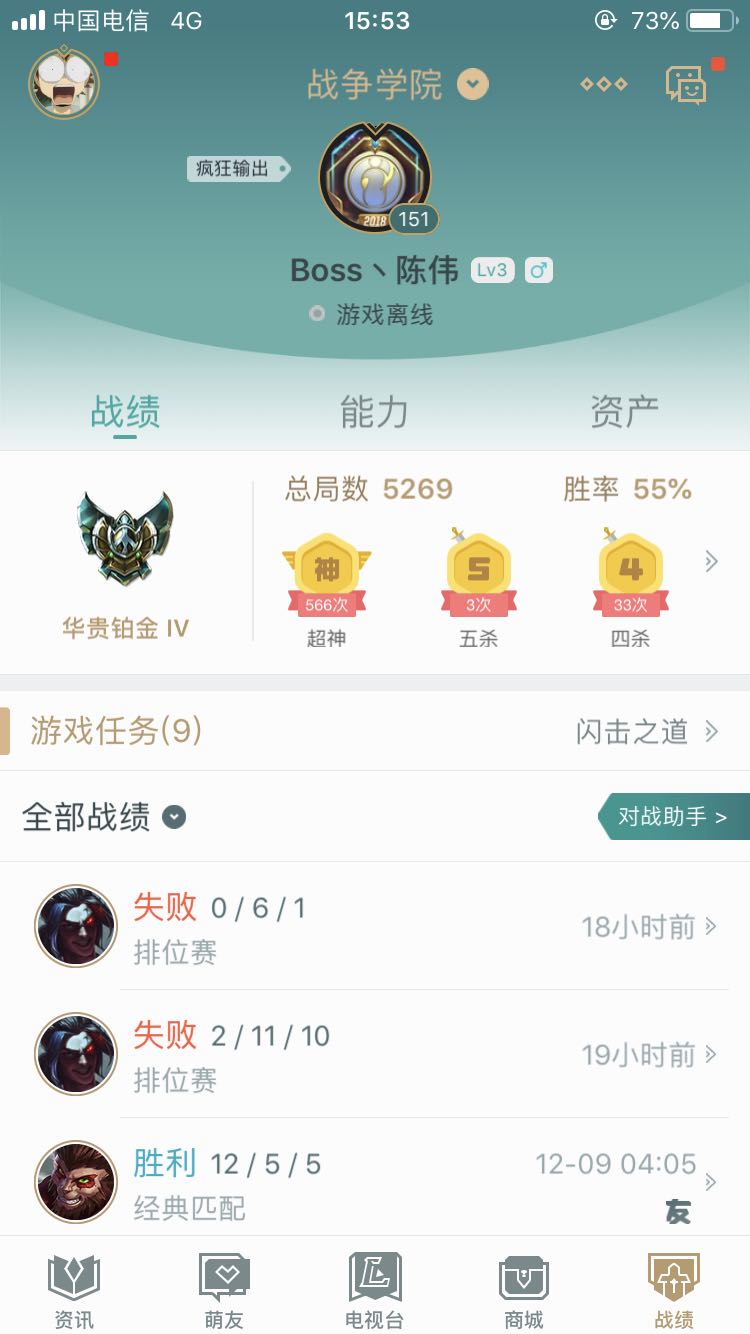Viewport: 750px width, 1334px height.
Task: Switch to the 能力 tab
Action: pyautogui.click(x=374, y=411)
